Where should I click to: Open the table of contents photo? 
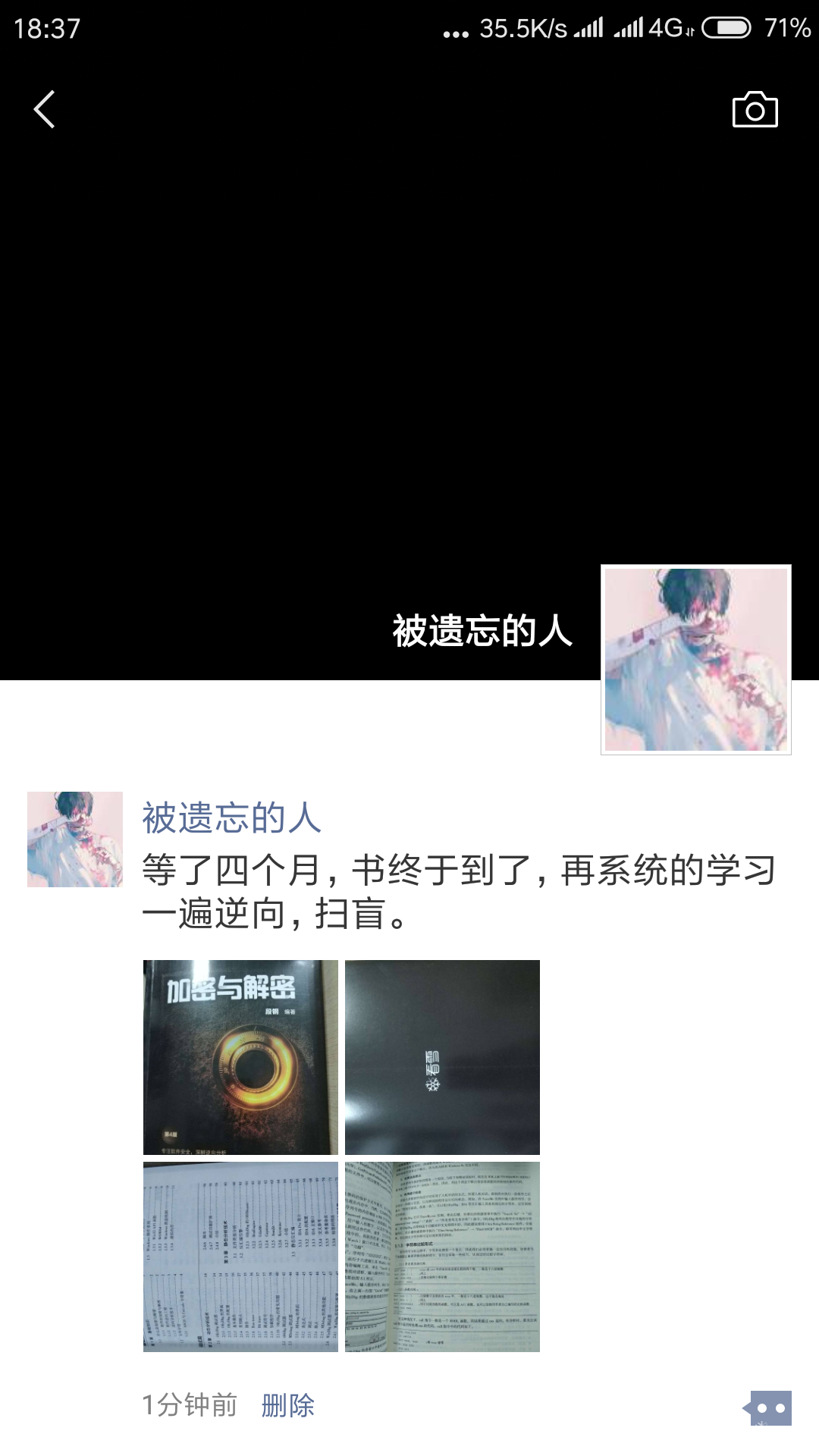(x=240, y=1257)
